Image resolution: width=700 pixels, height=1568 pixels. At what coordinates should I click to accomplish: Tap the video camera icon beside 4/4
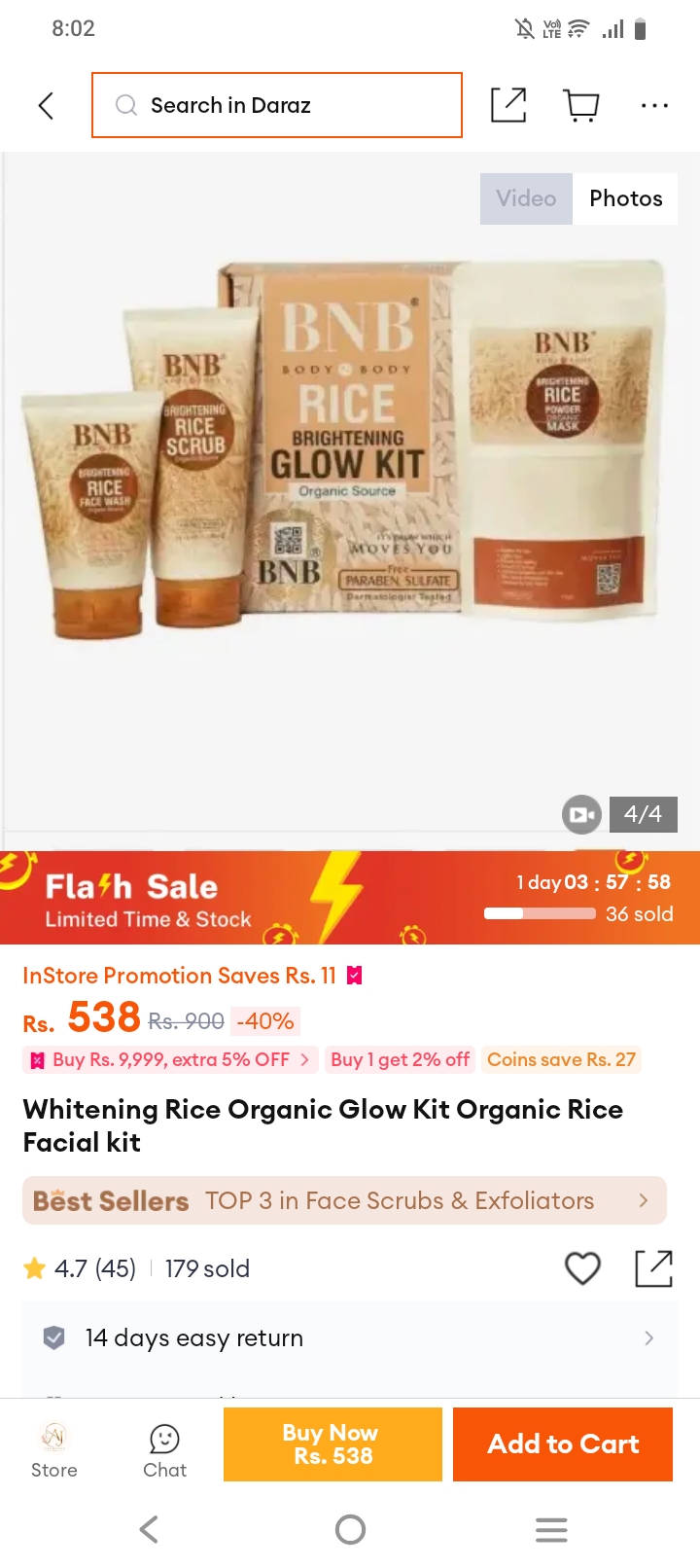[581, 814]
